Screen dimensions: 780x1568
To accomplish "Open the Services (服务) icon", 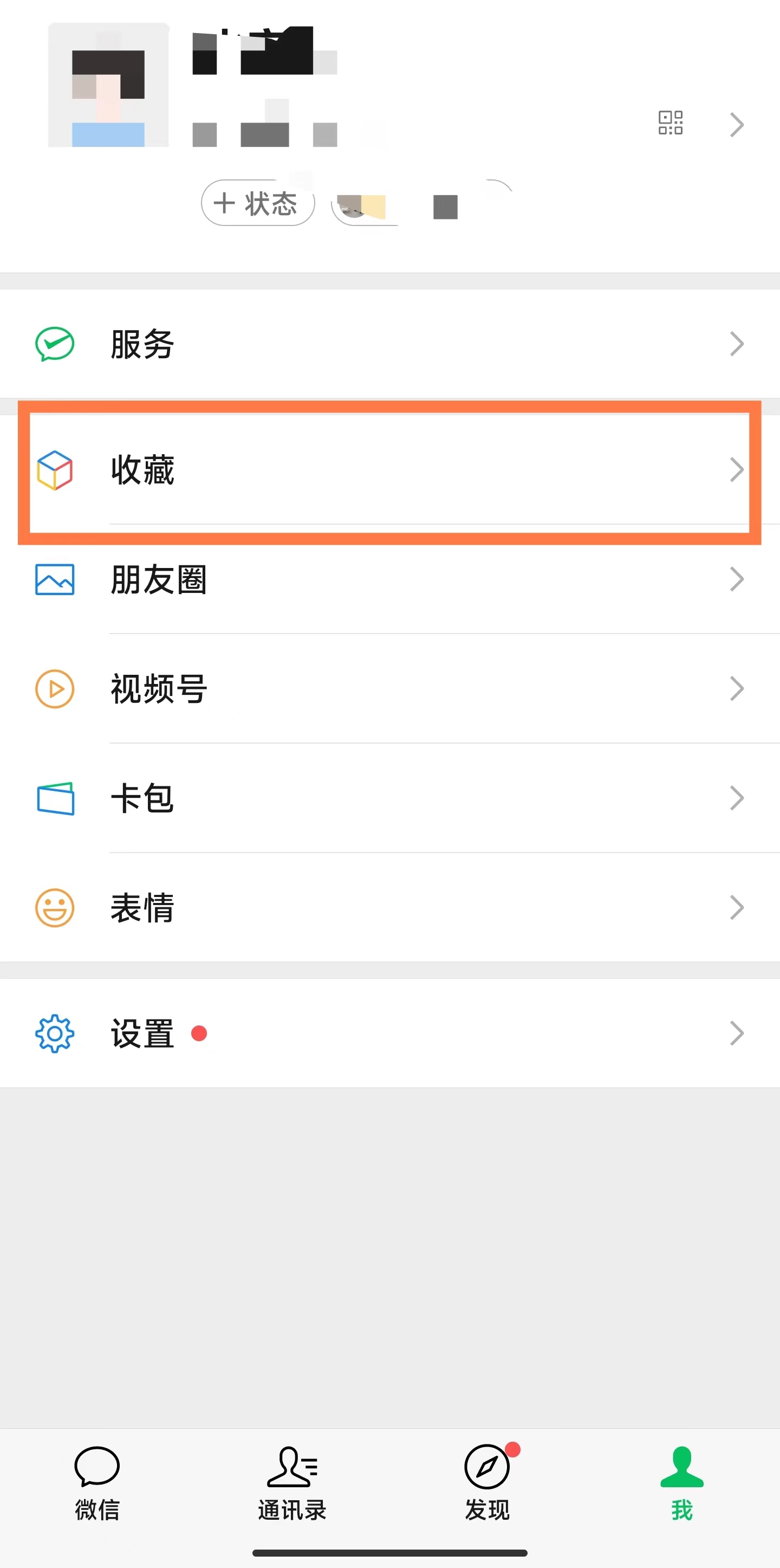I will click(54, 343).
